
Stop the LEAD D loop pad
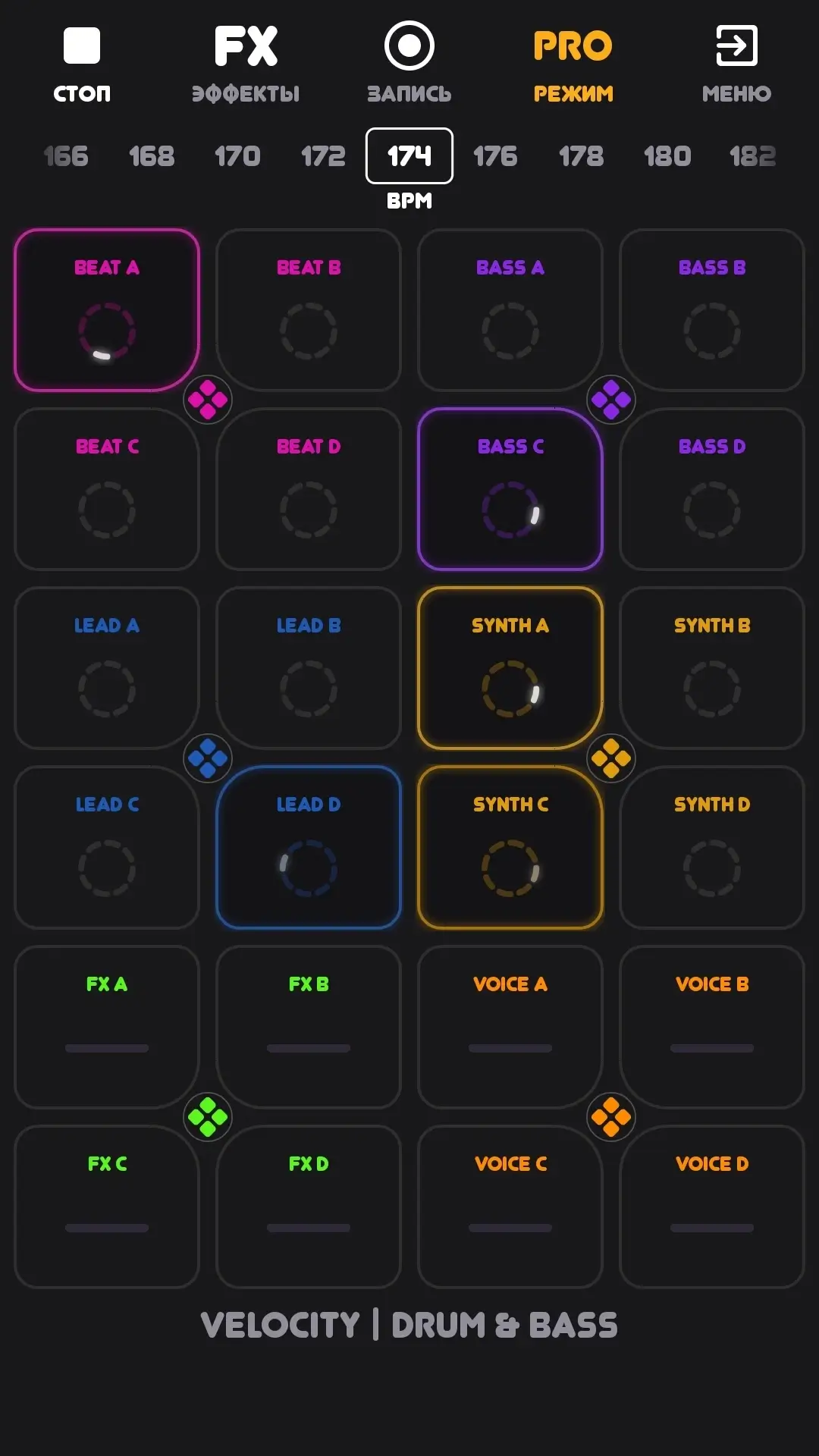tap(309, 847)
